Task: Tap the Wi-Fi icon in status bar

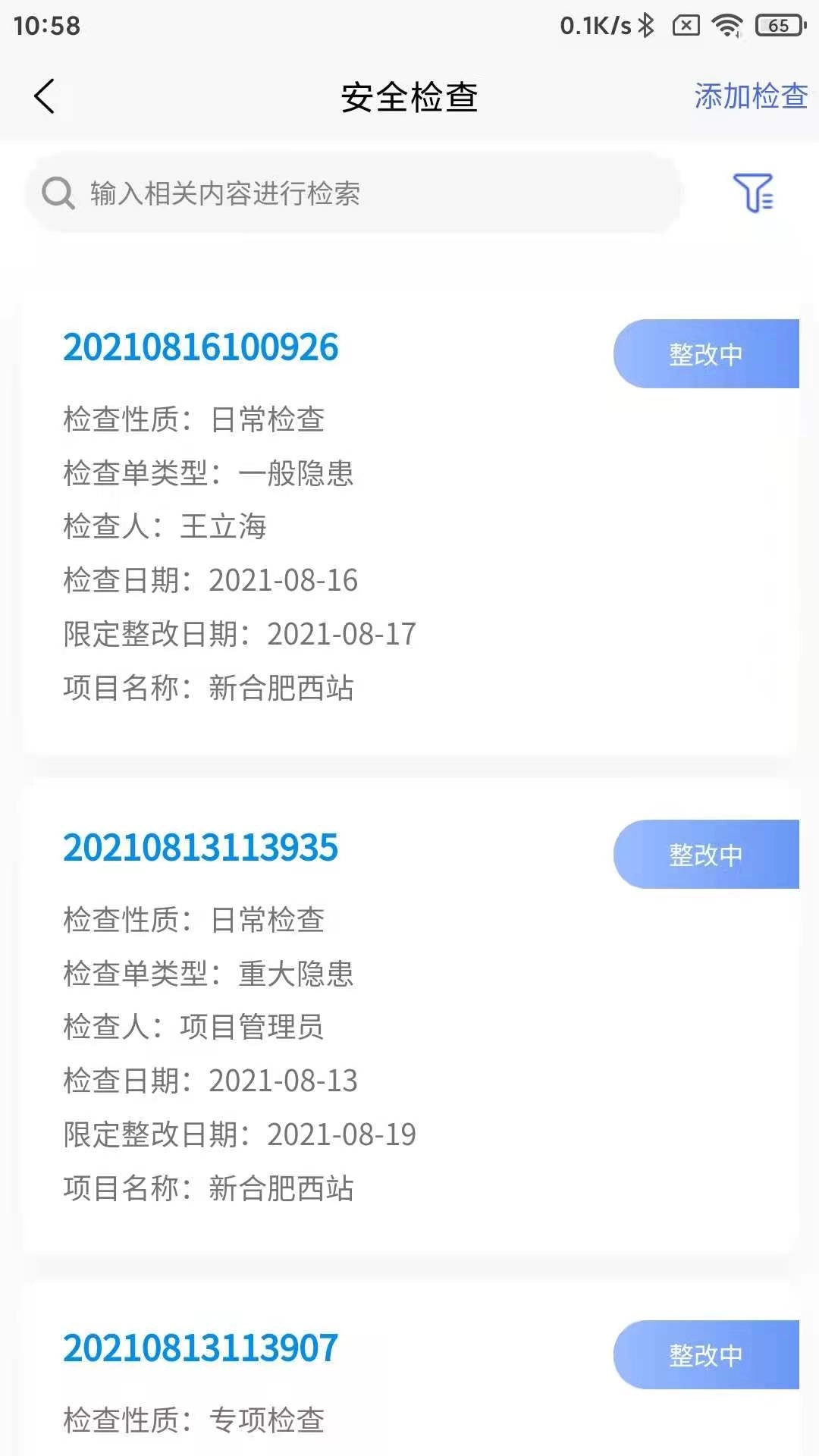Action: click(x=726, y=24)
